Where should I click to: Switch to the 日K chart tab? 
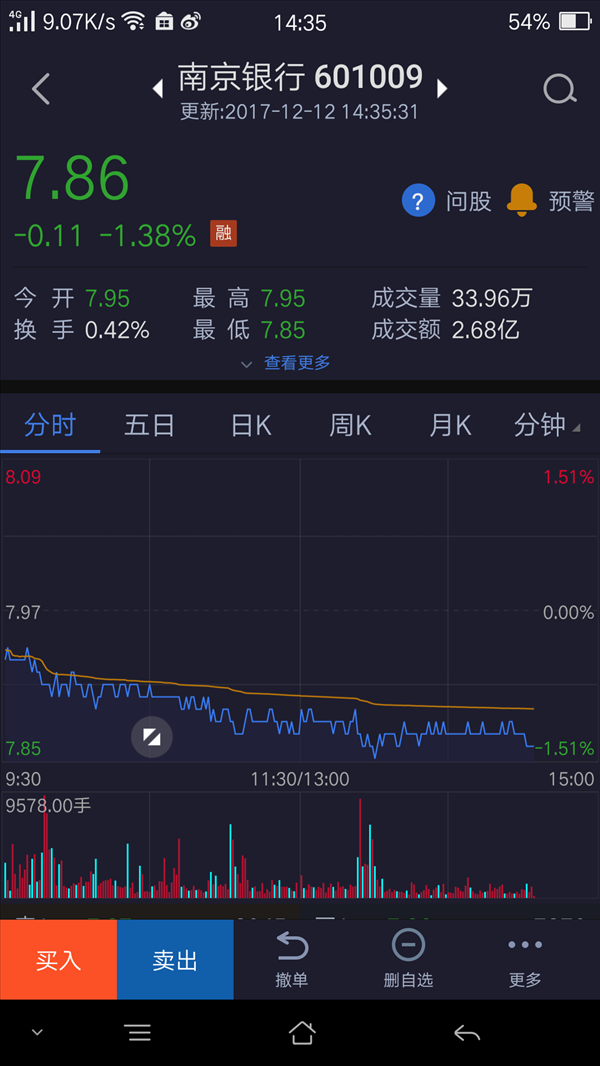(x=251, y=426)
